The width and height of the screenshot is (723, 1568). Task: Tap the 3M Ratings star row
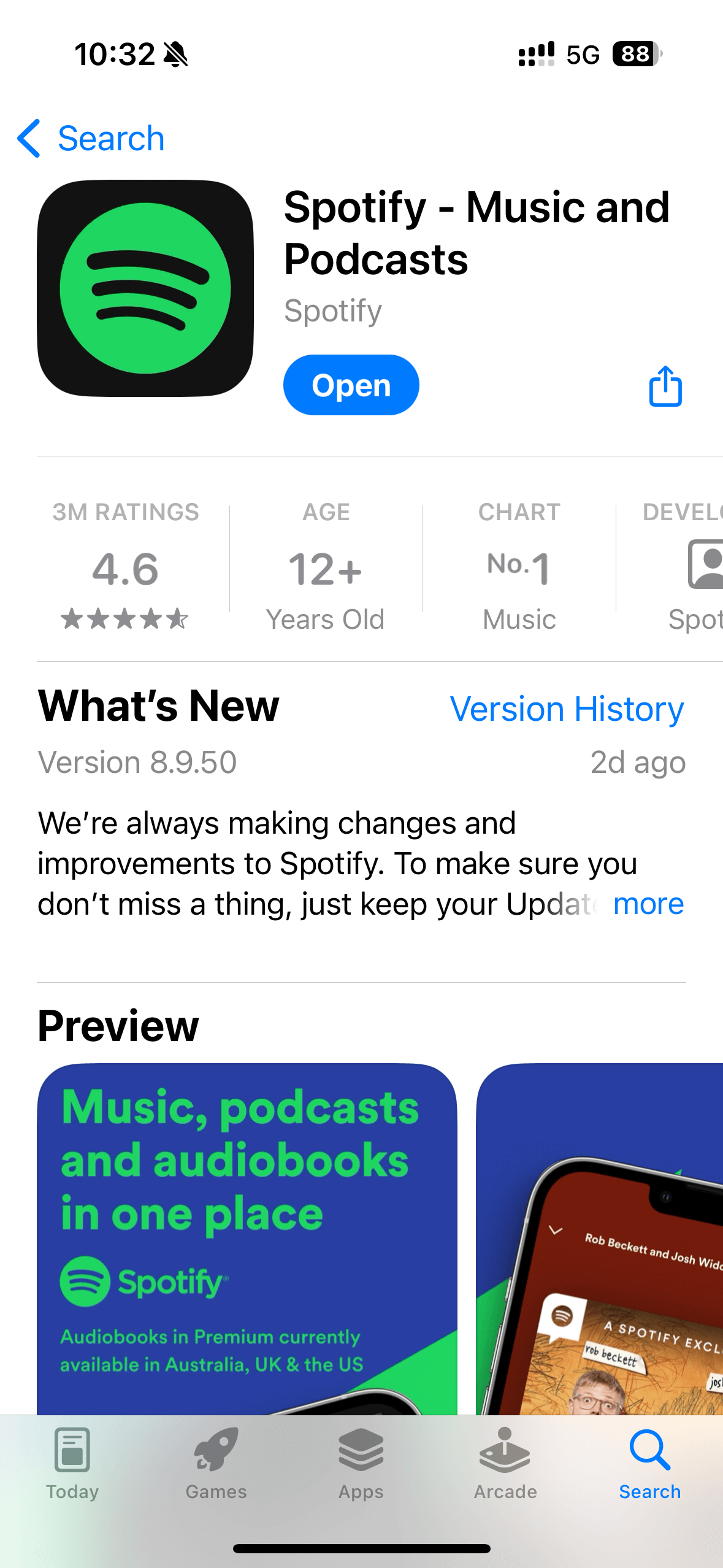click(x=124, y=620)
